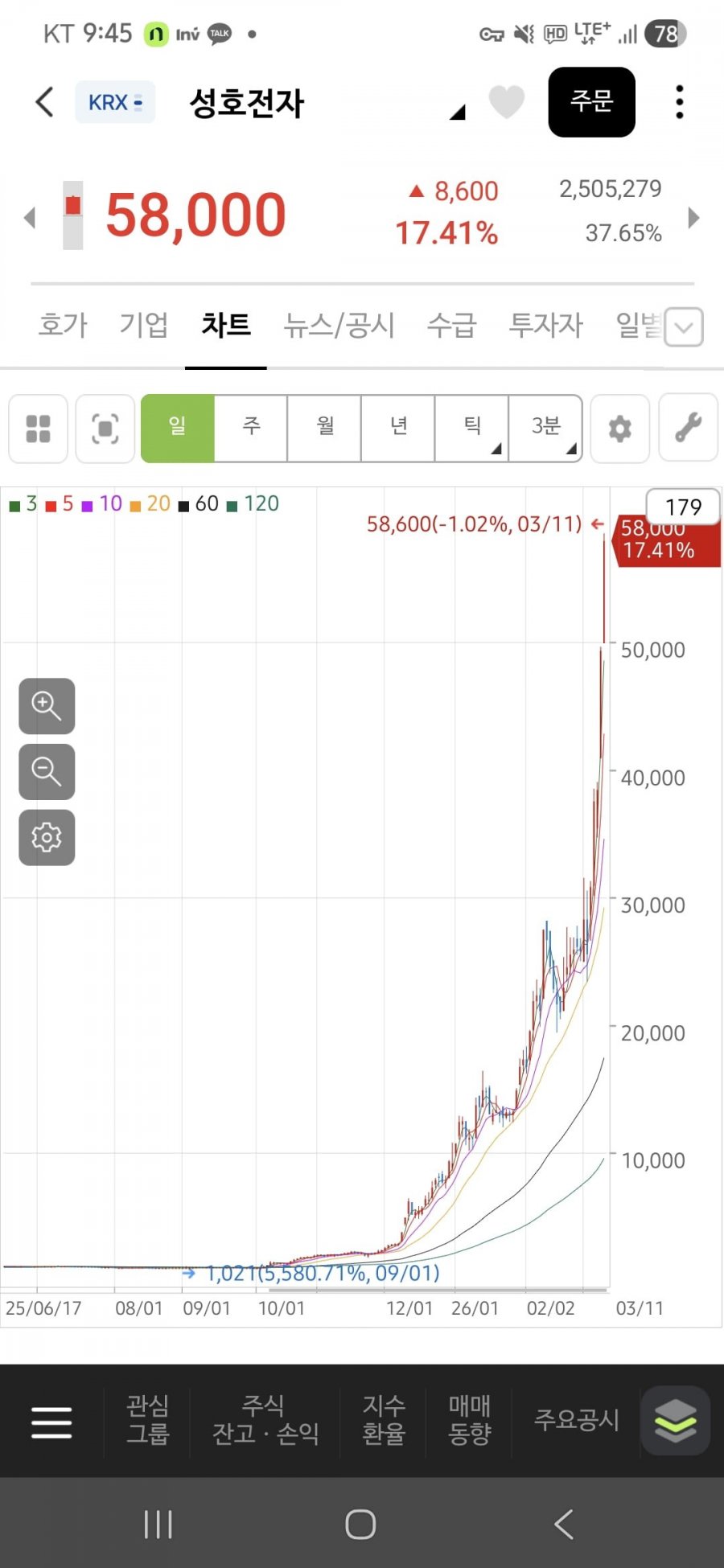The width and height of the screenshot is (724, 1568).
Task: Open the hamburger menu in bottom bar
Action: pos(51,1422)
